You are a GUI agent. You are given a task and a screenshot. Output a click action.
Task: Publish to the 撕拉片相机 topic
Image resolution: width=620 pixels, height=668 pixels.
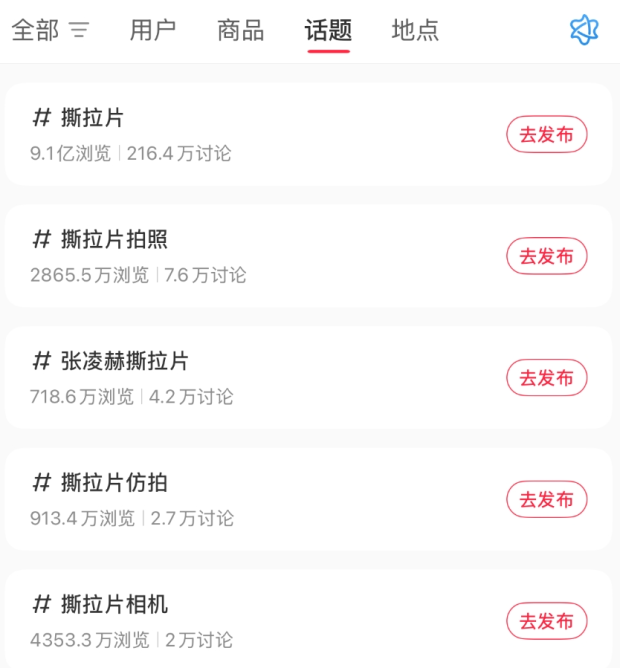tap(546, 621)
